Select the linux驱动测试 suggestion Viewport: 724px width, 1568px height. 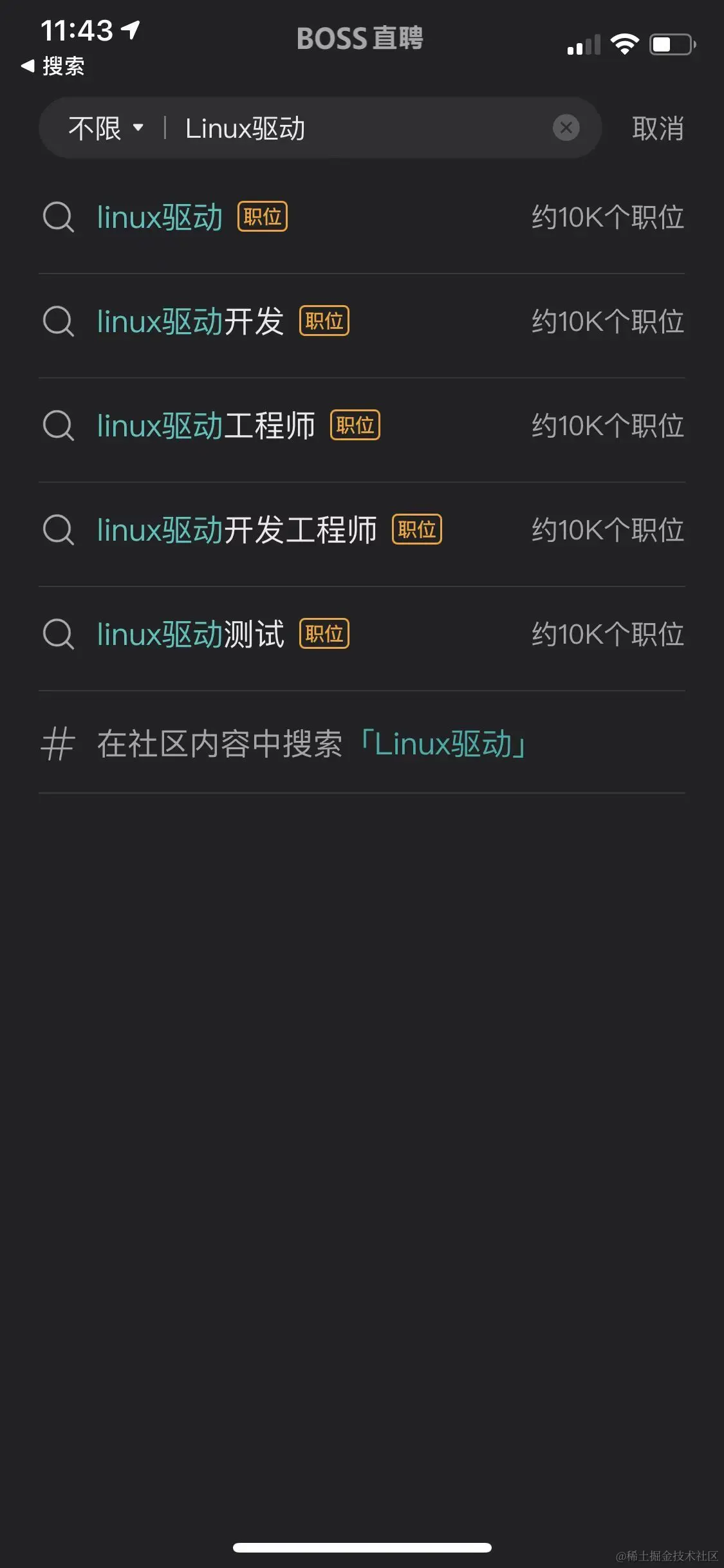(x=190, y=635)
